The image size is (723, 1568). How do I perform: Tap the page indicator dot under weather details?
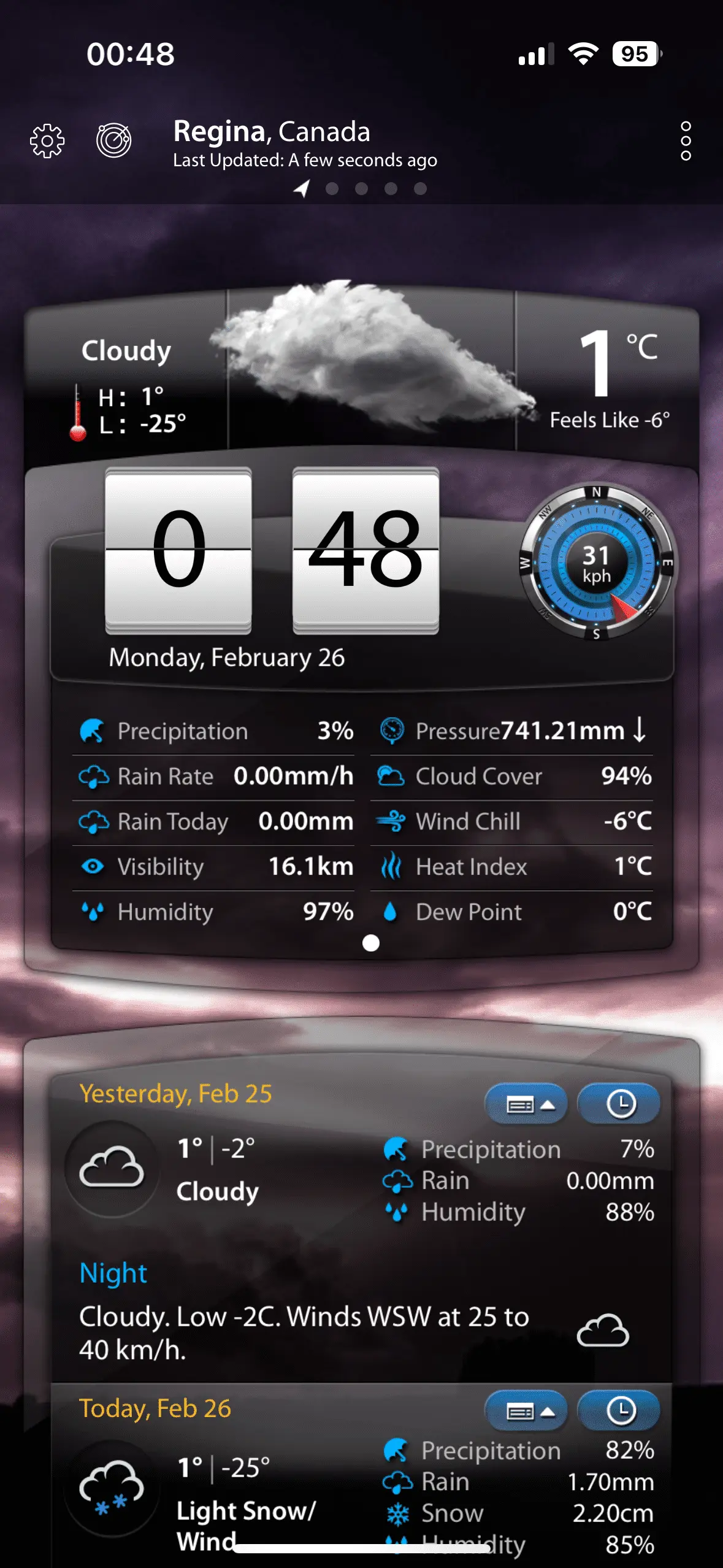(x=371, y=943)
